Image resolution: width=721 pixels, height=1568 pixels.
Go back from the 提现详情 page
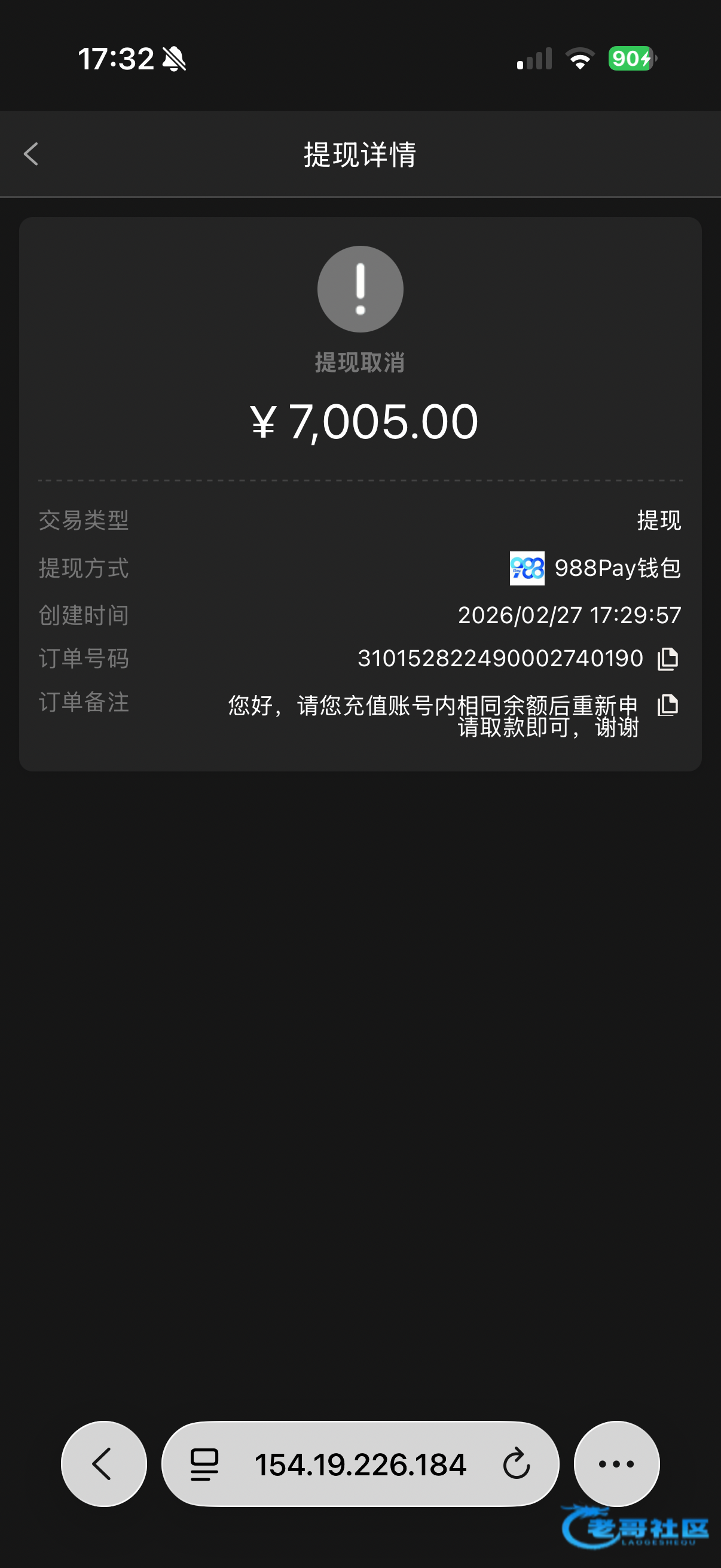(x=32, y=154)
